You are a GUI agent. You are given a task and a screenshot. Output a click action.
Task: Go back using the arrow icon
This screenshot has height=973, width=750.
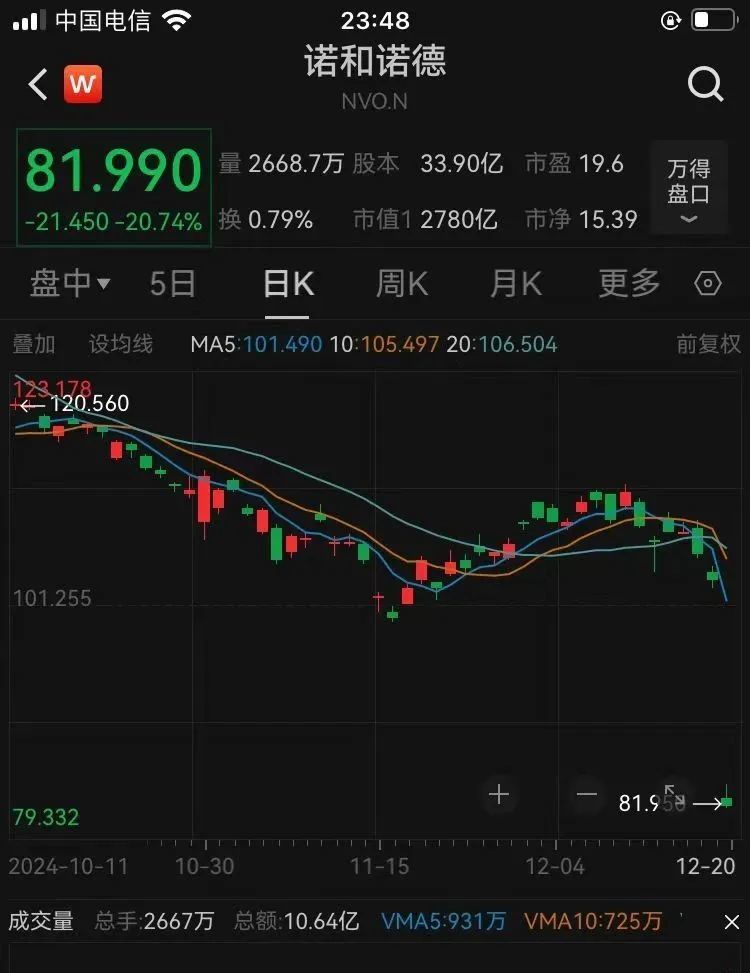(38, 85)
